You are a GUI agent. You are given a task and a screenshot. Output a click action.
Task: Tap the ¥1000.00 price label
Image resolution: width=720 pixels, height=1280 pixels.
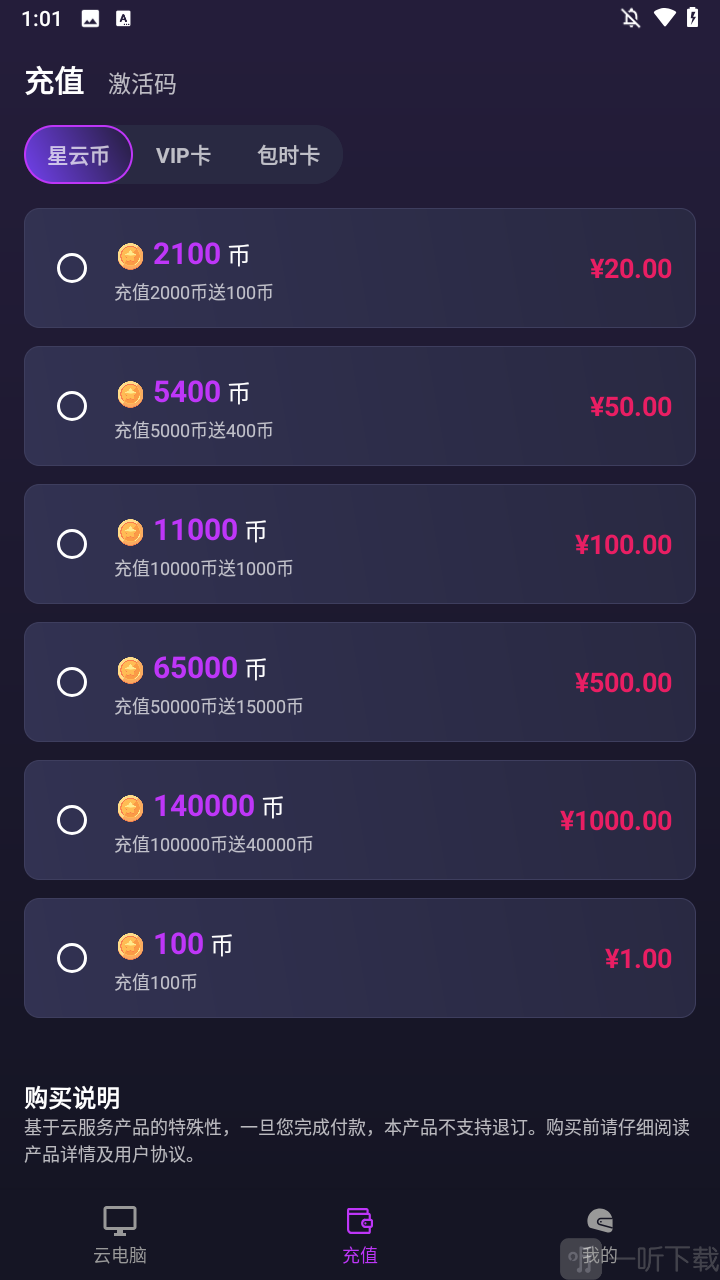(618, 820)
